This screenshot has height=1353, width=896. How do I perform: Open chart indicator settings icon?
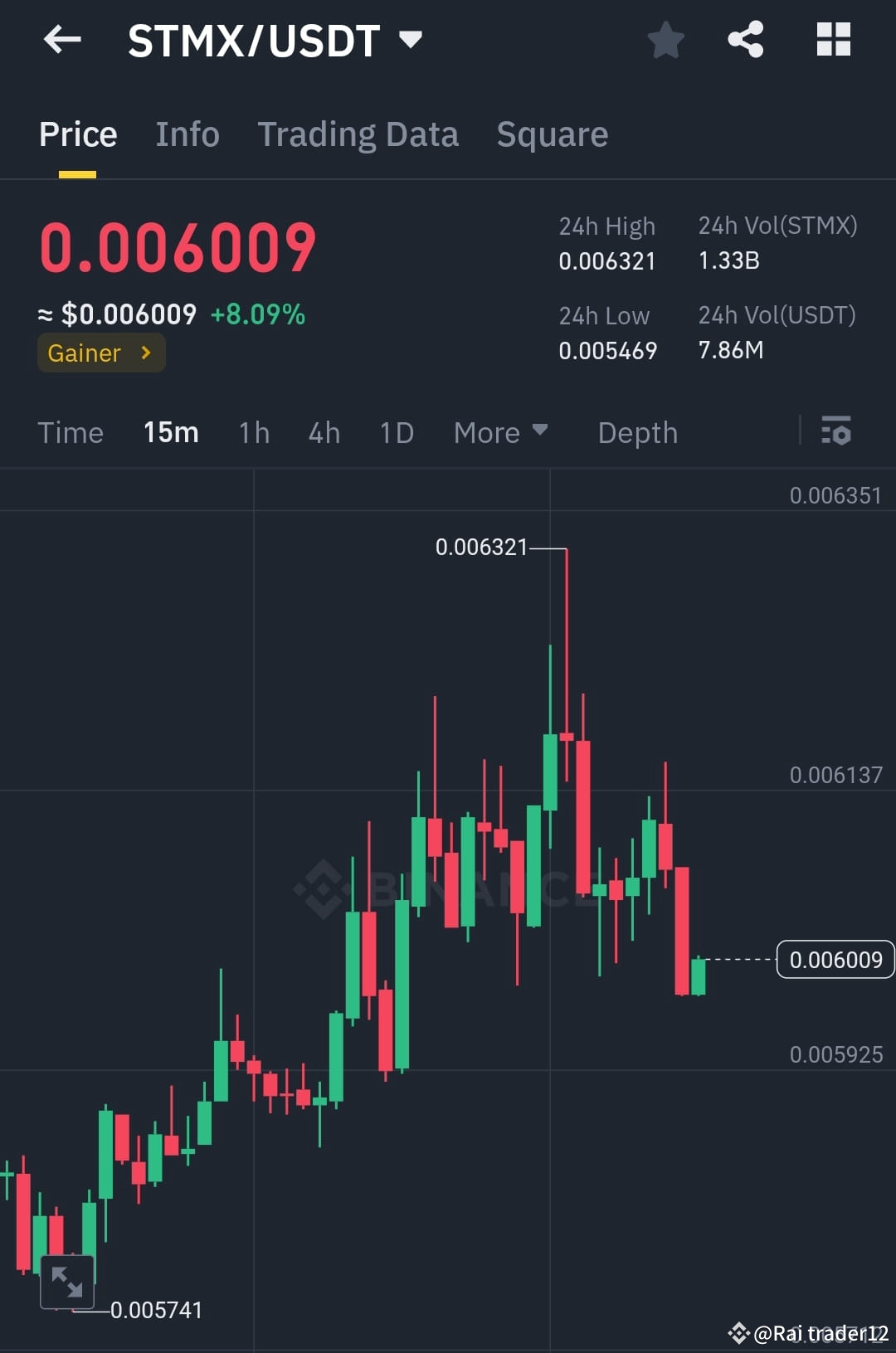point(837,431)
